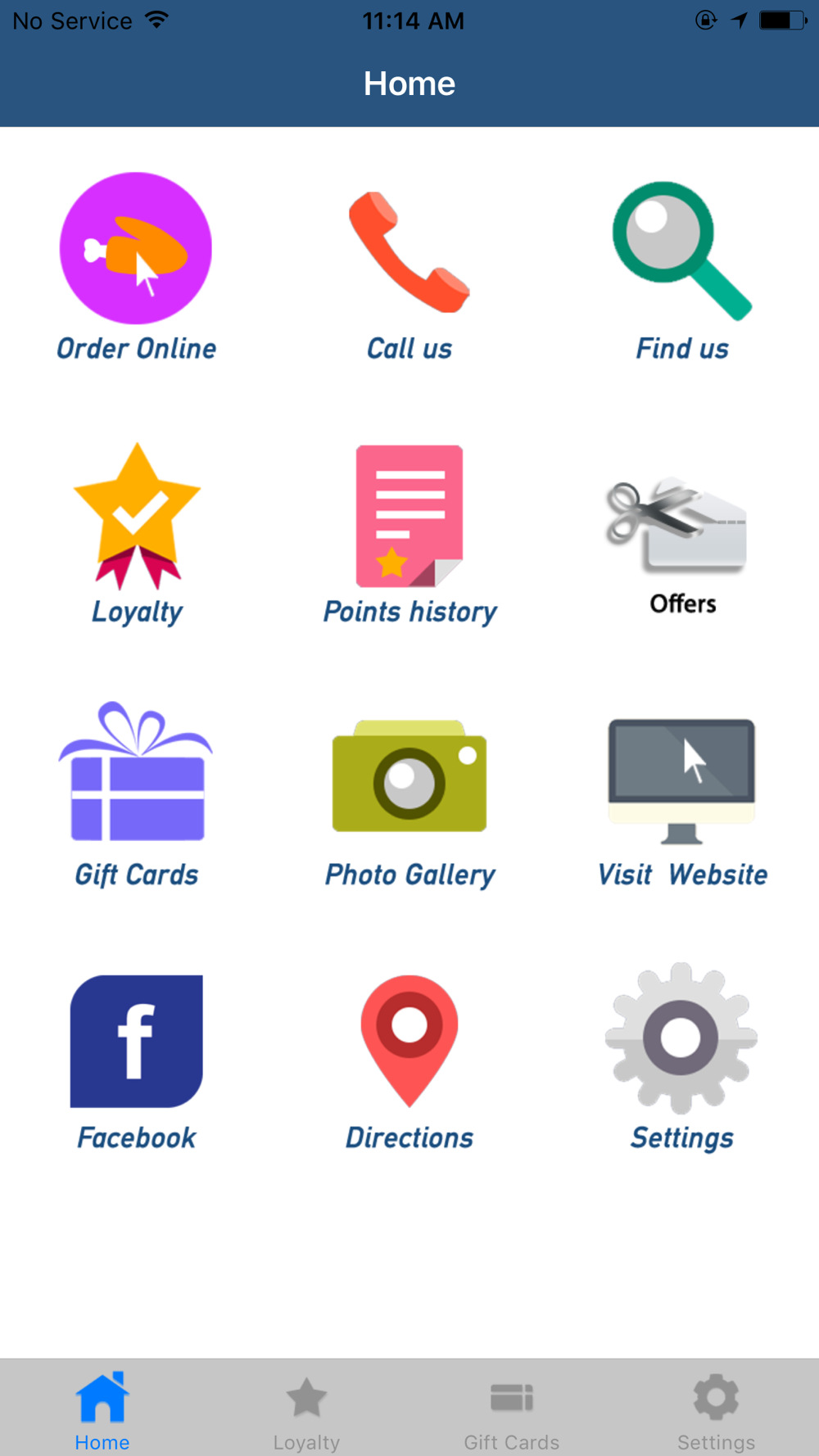View Points history

(x=409, y=517)
